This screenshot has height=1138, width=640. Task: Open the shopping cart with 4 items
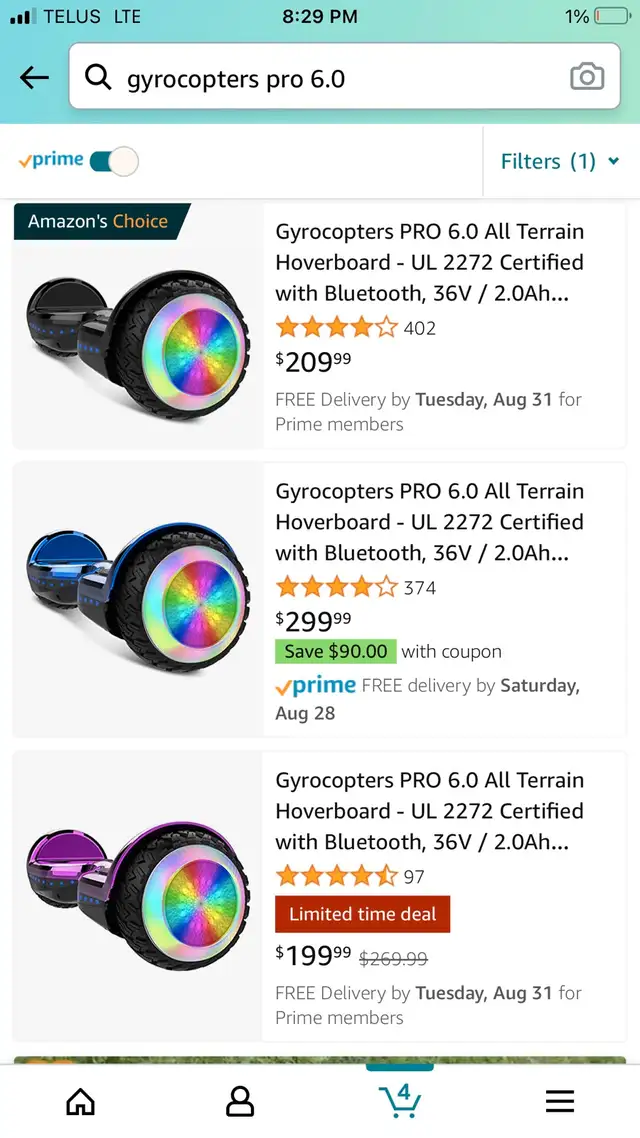point(400,1100)
